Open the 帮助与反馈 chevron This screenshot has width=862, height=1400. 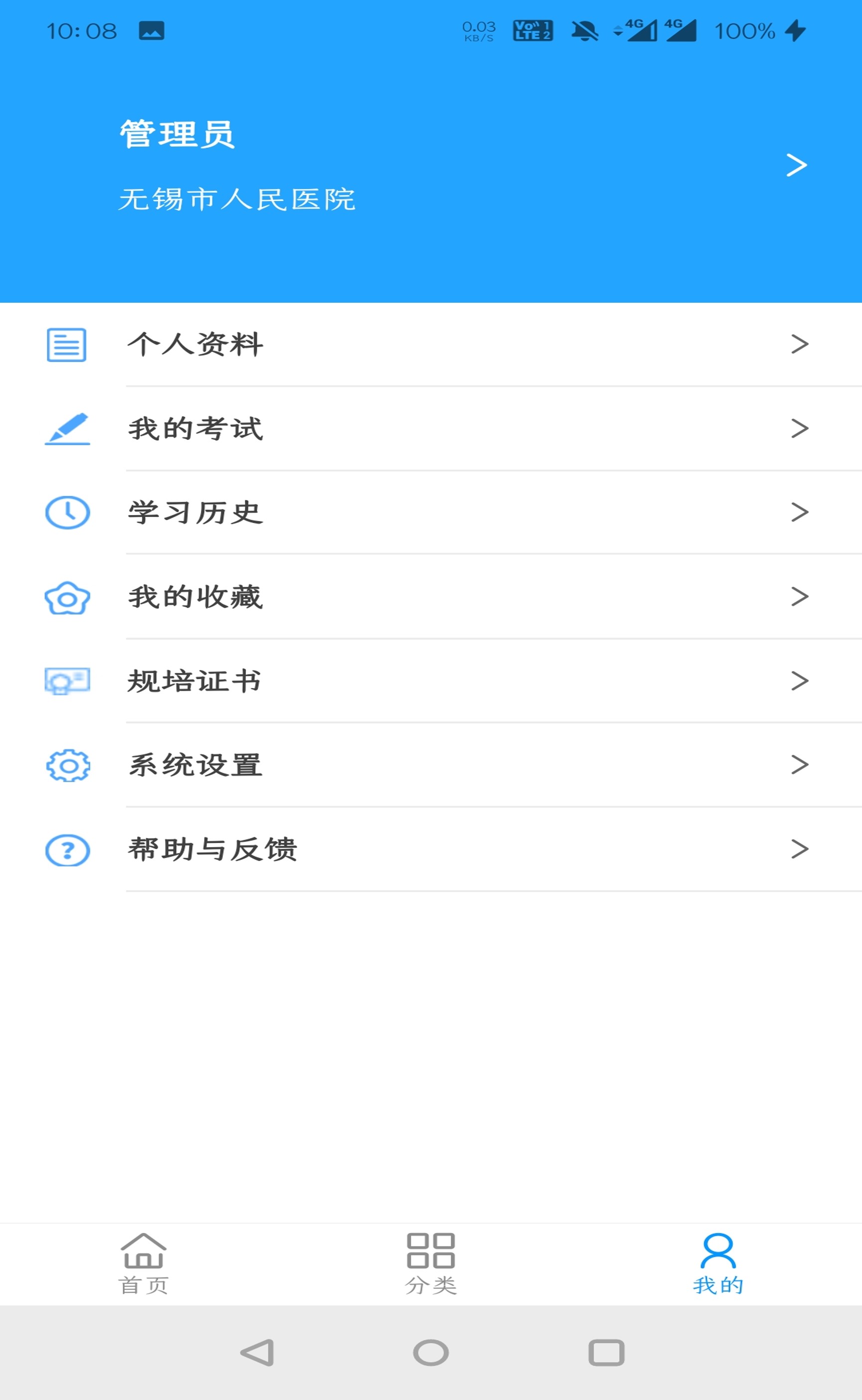[798, 849]
